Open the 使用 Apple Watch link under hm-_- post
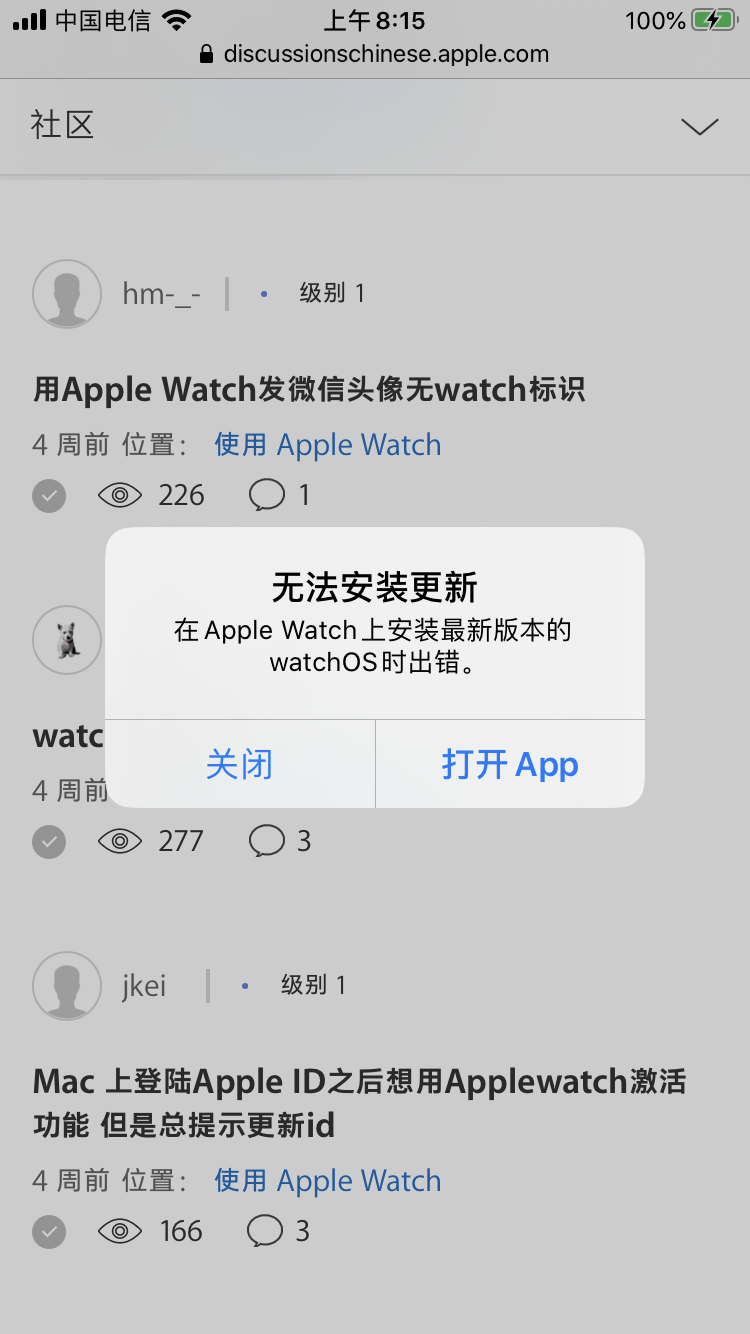Viewport: 750px width, 1334px height. tap(328, 445)
